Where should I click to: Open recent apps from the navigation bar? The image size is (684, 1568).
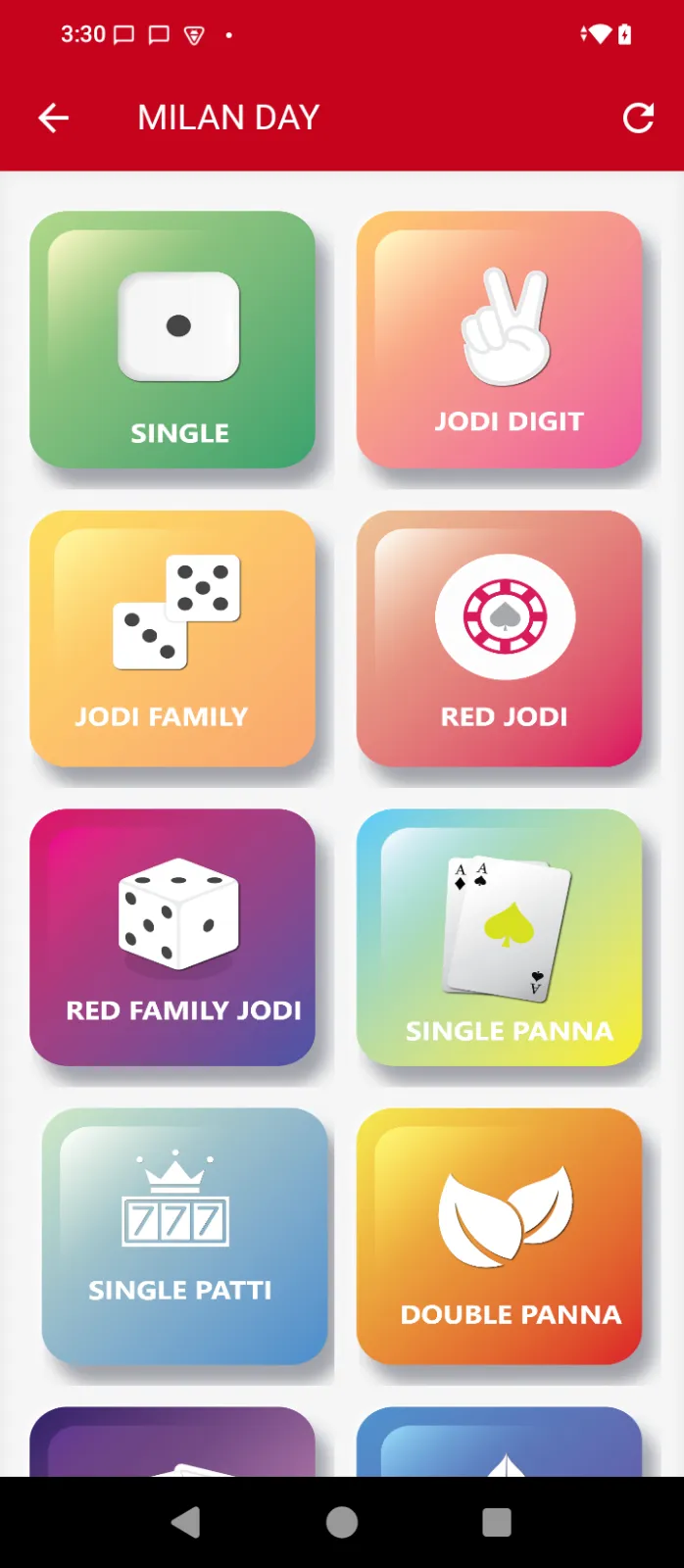click(x=497, y=1522)
